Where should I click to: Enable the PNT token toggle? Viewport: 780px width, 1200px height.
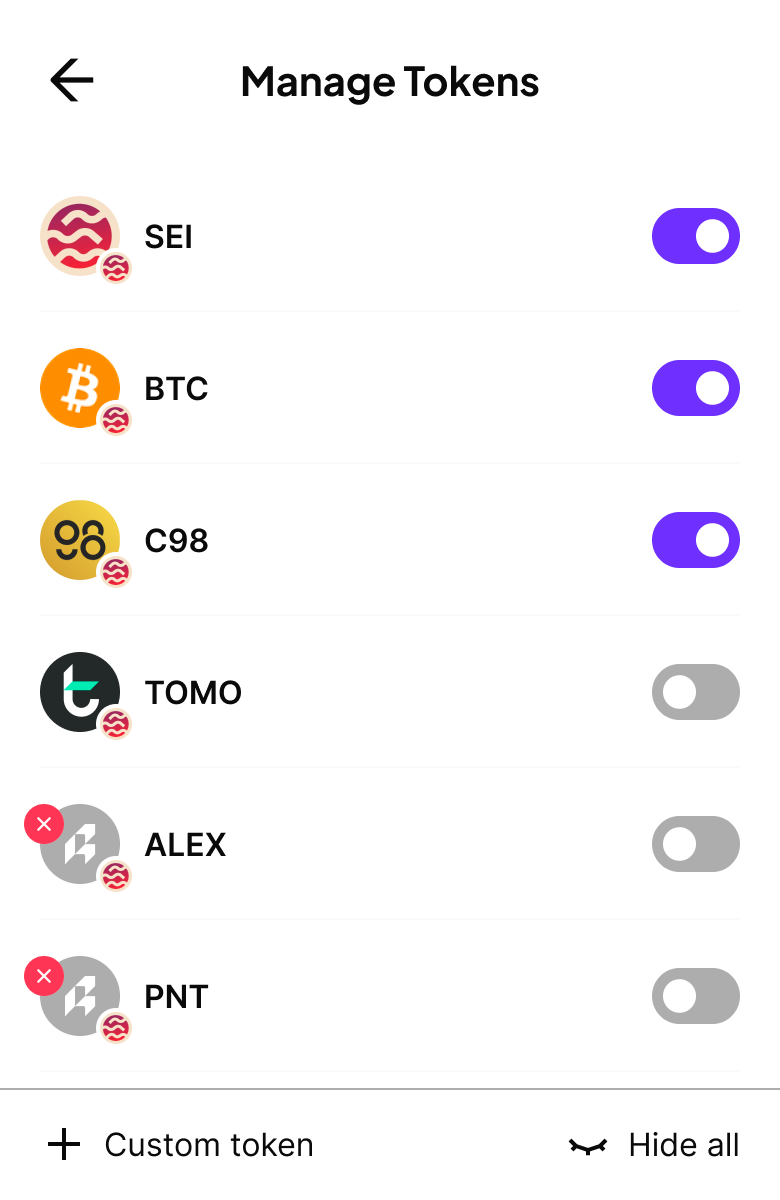695,996
